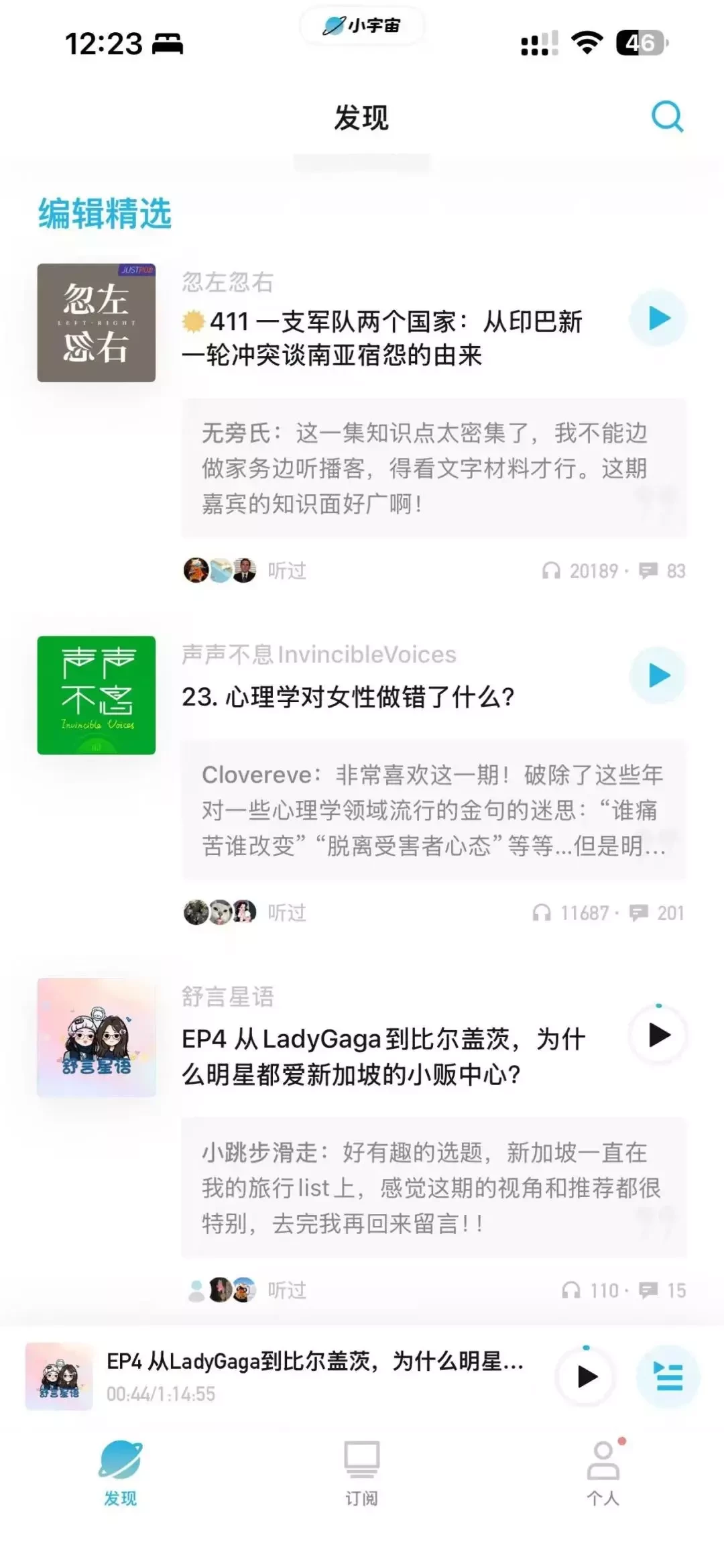Open the playlist queue icon
The width and height of the screenshot is (724, 1568).
(668, 1377)
